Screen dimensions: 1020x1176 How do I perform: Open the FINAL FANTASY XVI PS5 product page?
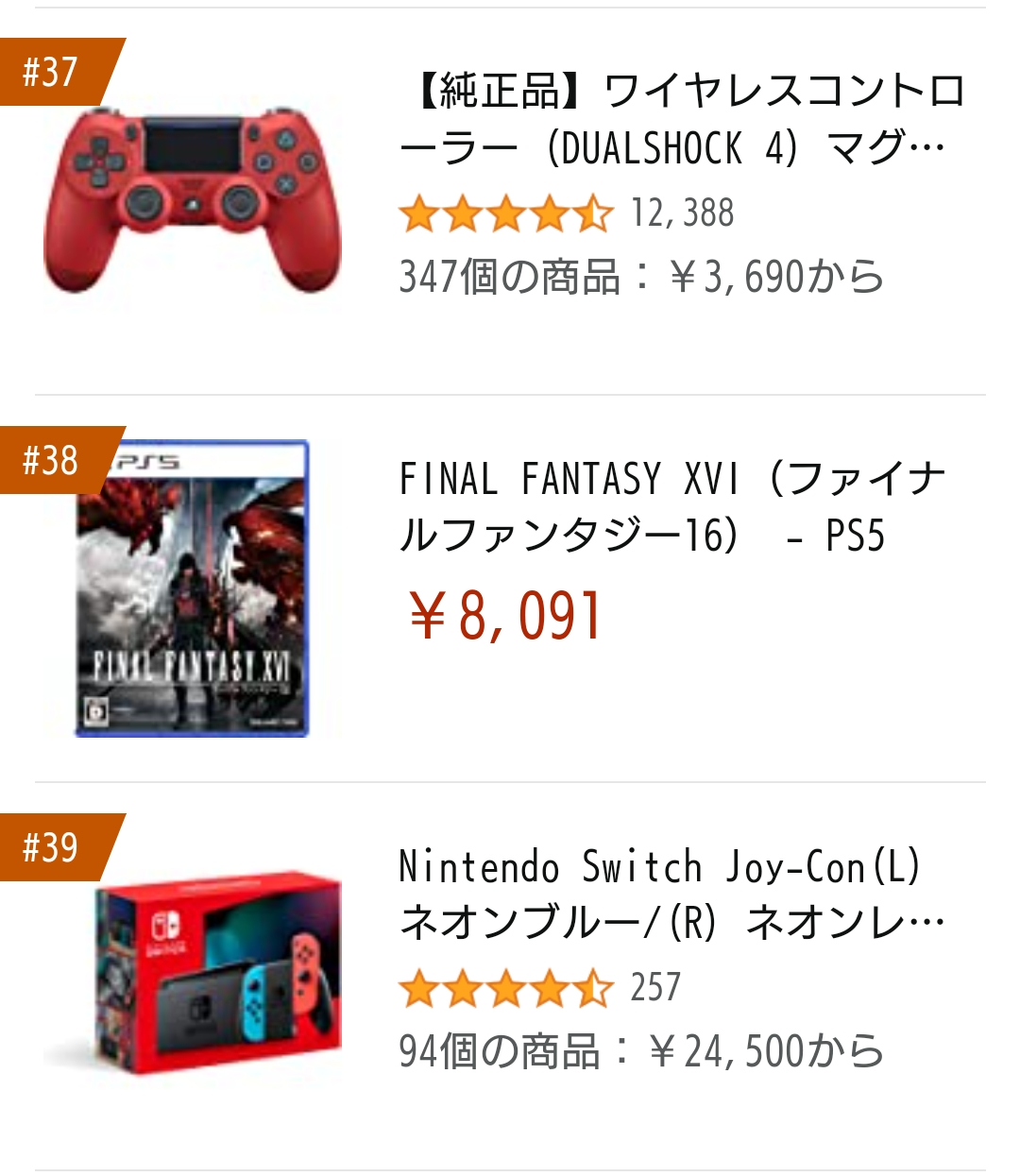click(x=672, y=507)
